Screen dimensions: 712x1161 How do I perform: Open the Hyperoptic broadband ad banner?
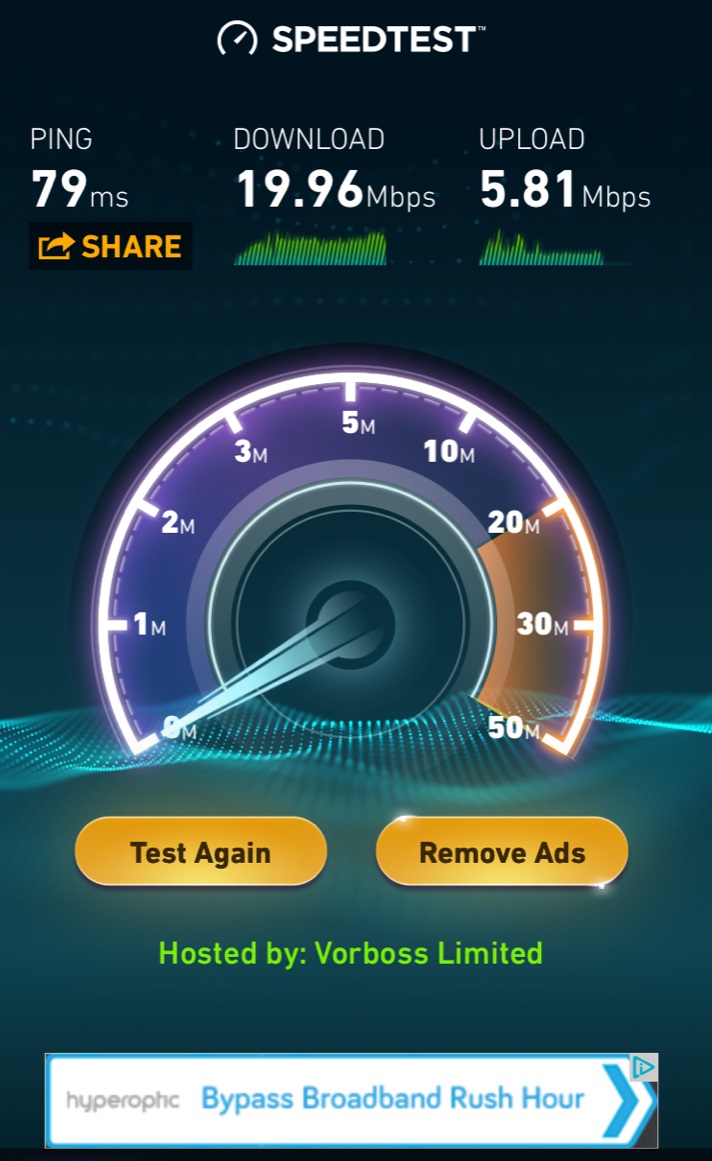pos(351,1100)
